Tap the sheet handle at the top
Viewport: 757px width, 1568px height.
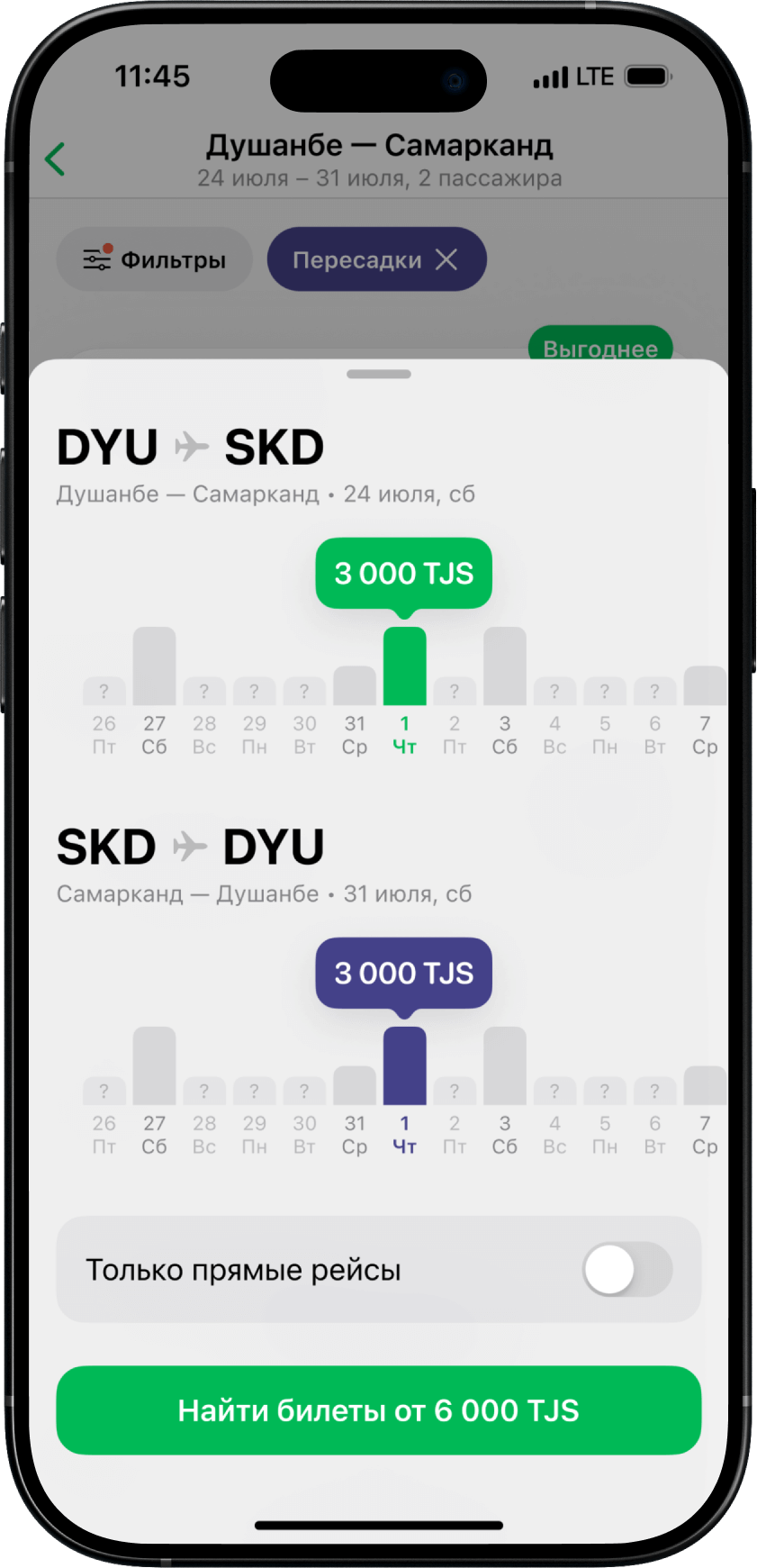click(379, 374)
